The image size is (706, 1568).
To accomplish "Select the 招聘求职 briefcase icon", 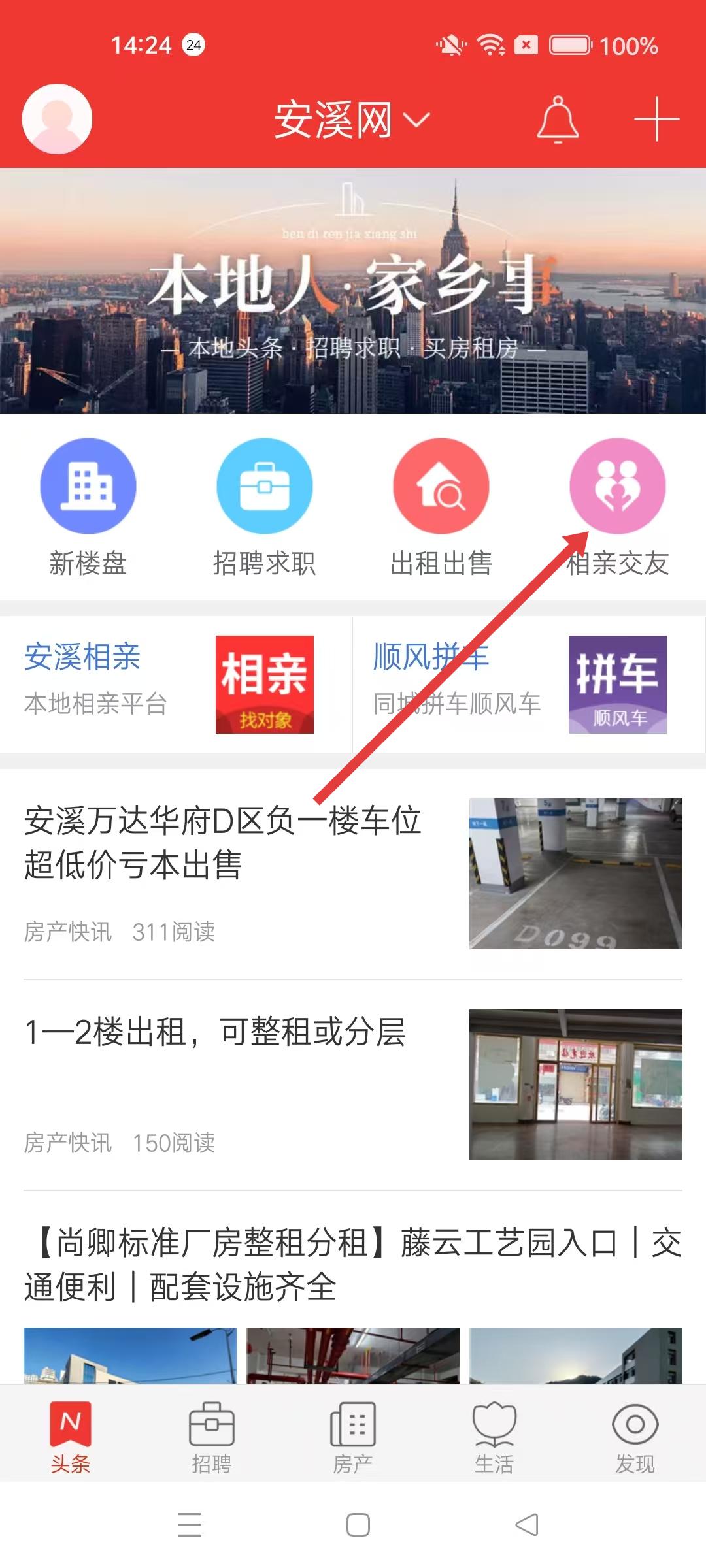I will pos(265,487).
